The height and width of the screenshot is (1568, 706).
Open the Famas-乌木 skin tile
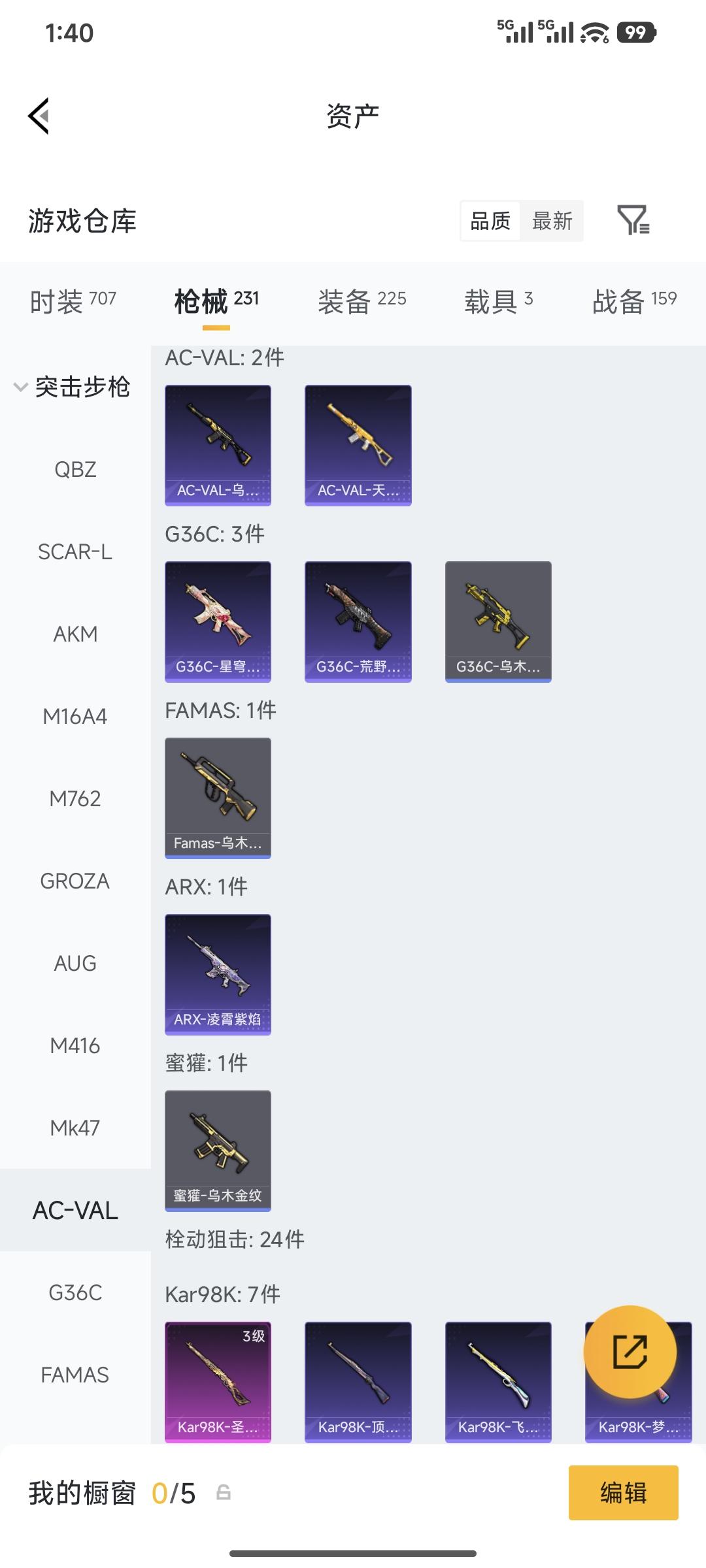click(218, 797)
